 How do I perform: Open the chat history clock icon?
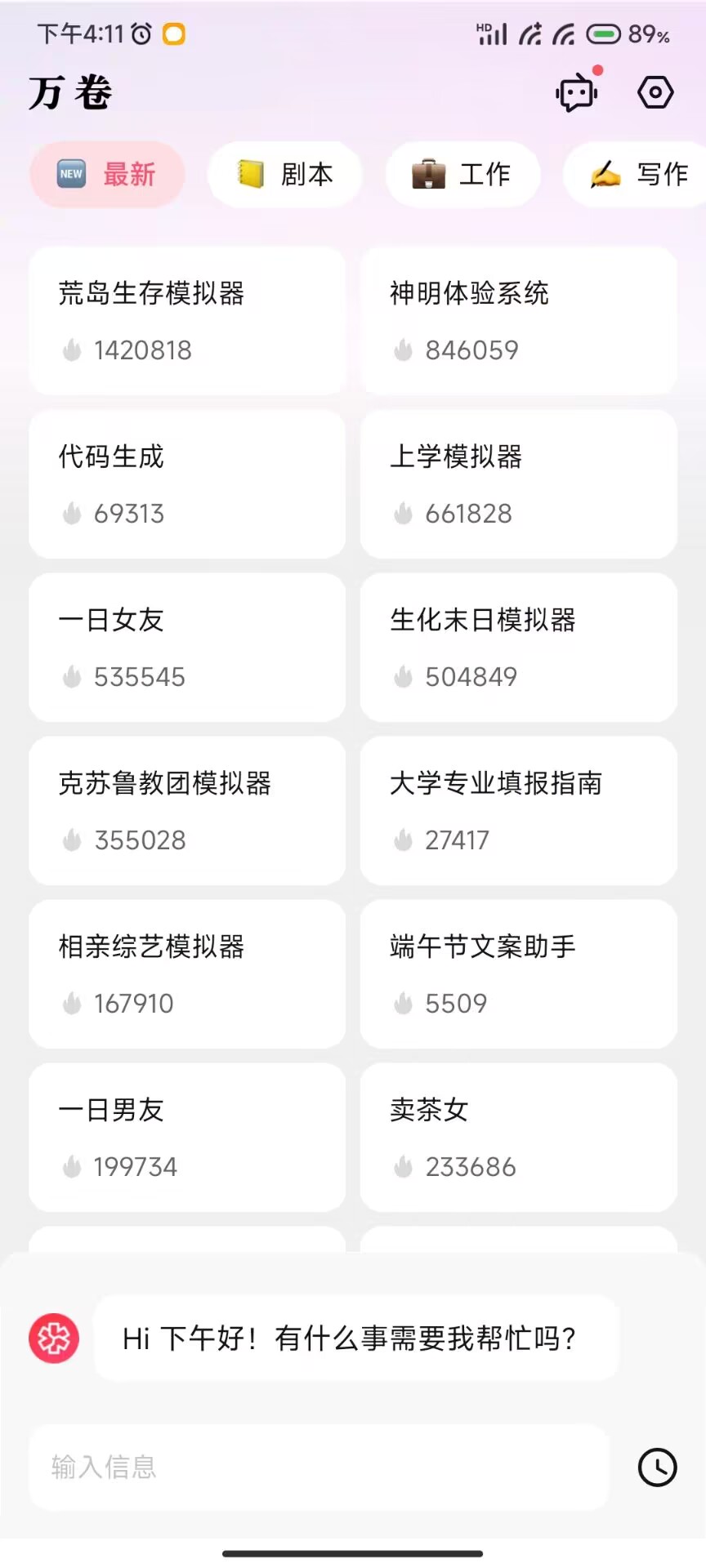click(657, 1468)
